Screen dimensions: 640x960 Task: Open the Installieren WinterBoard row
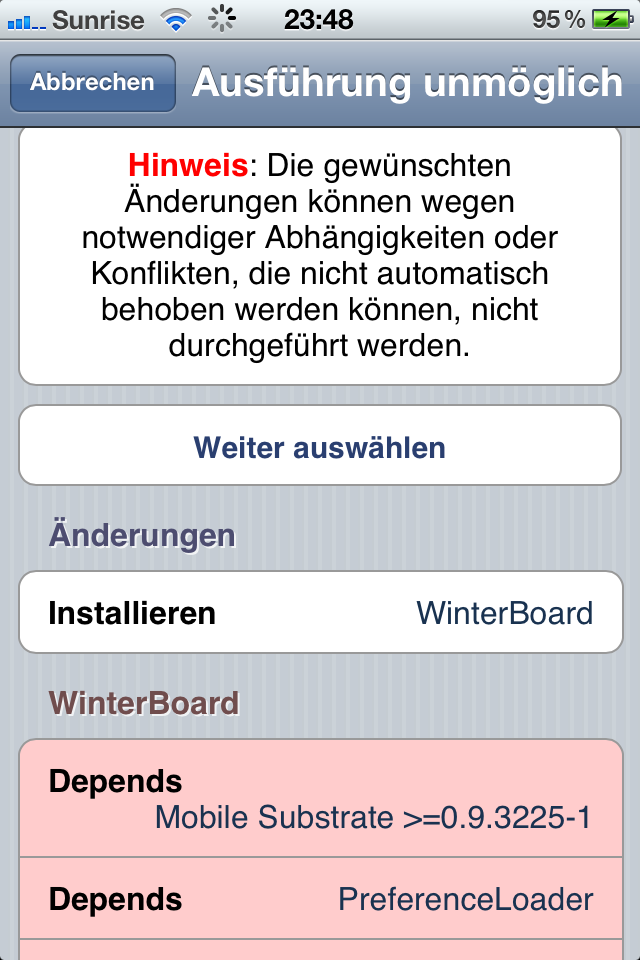tap(320, 612)
